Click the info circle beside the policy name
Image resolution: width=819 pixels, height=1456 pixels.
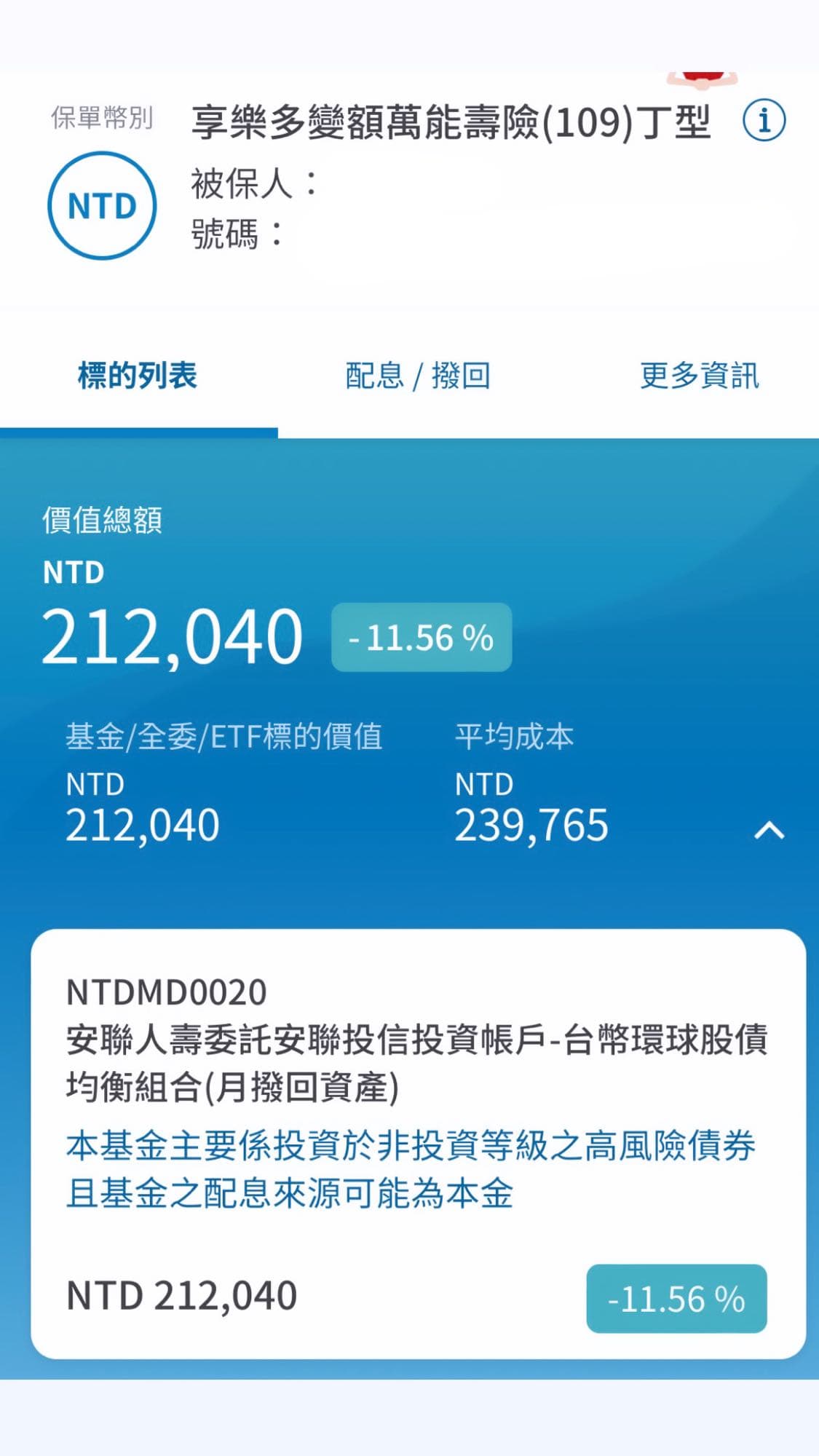pos(761,122)
